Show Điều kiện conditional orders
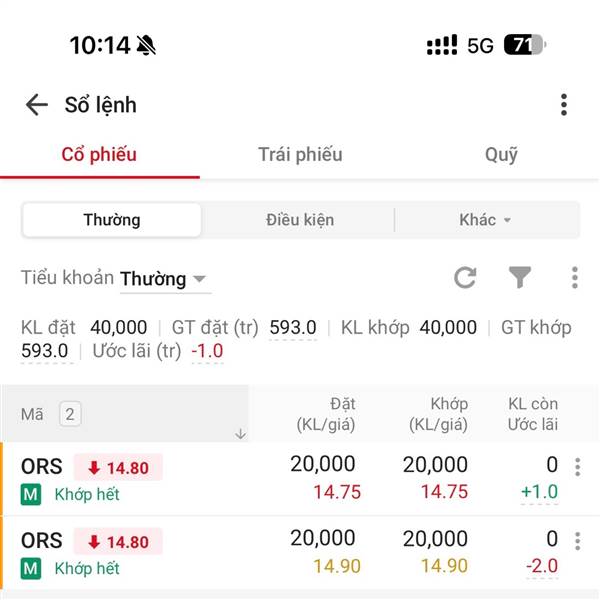This screenshot has width=600, height=600. click(x=299, y=220)
